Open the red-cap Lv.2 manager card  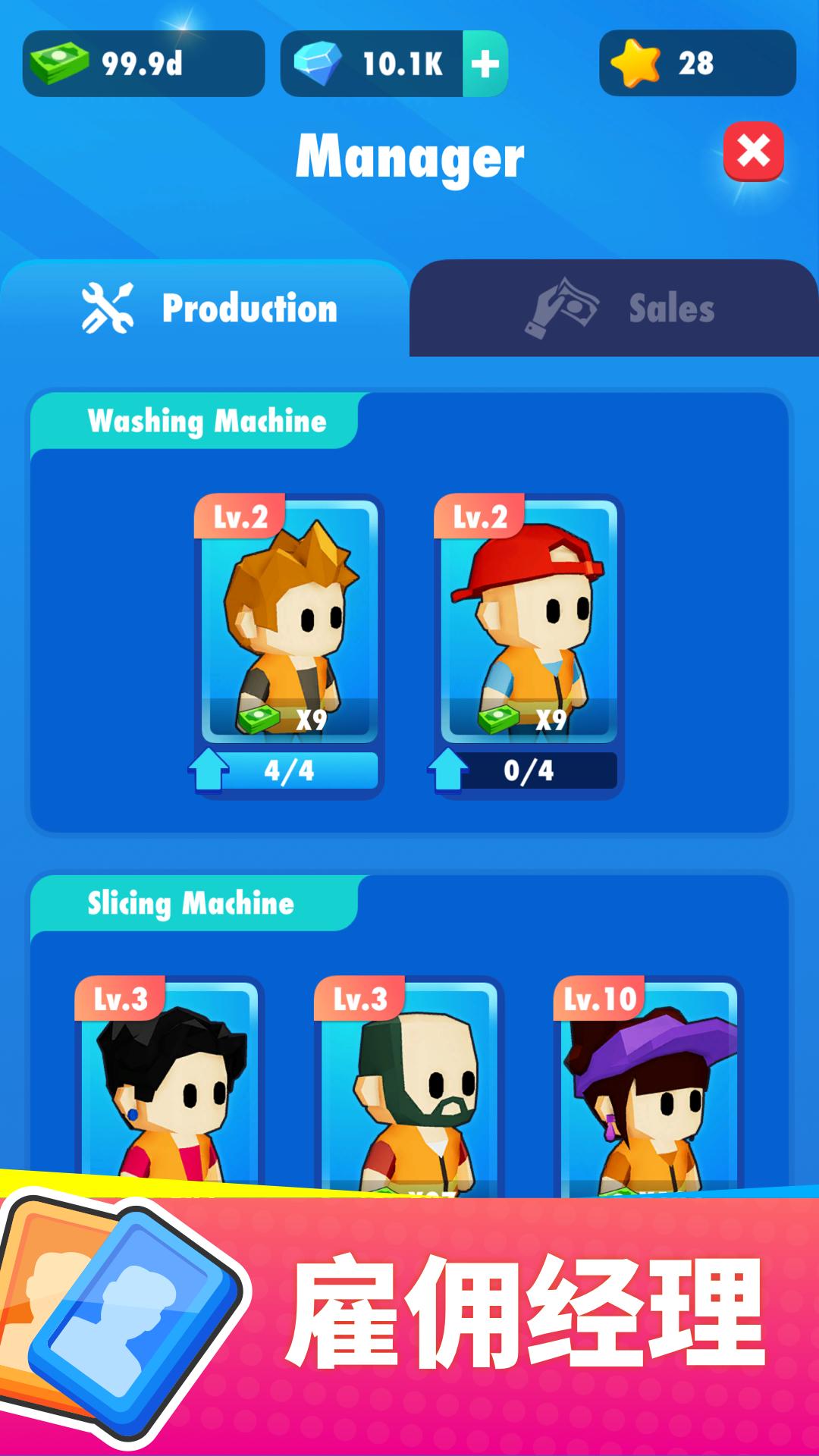point(529,618)
